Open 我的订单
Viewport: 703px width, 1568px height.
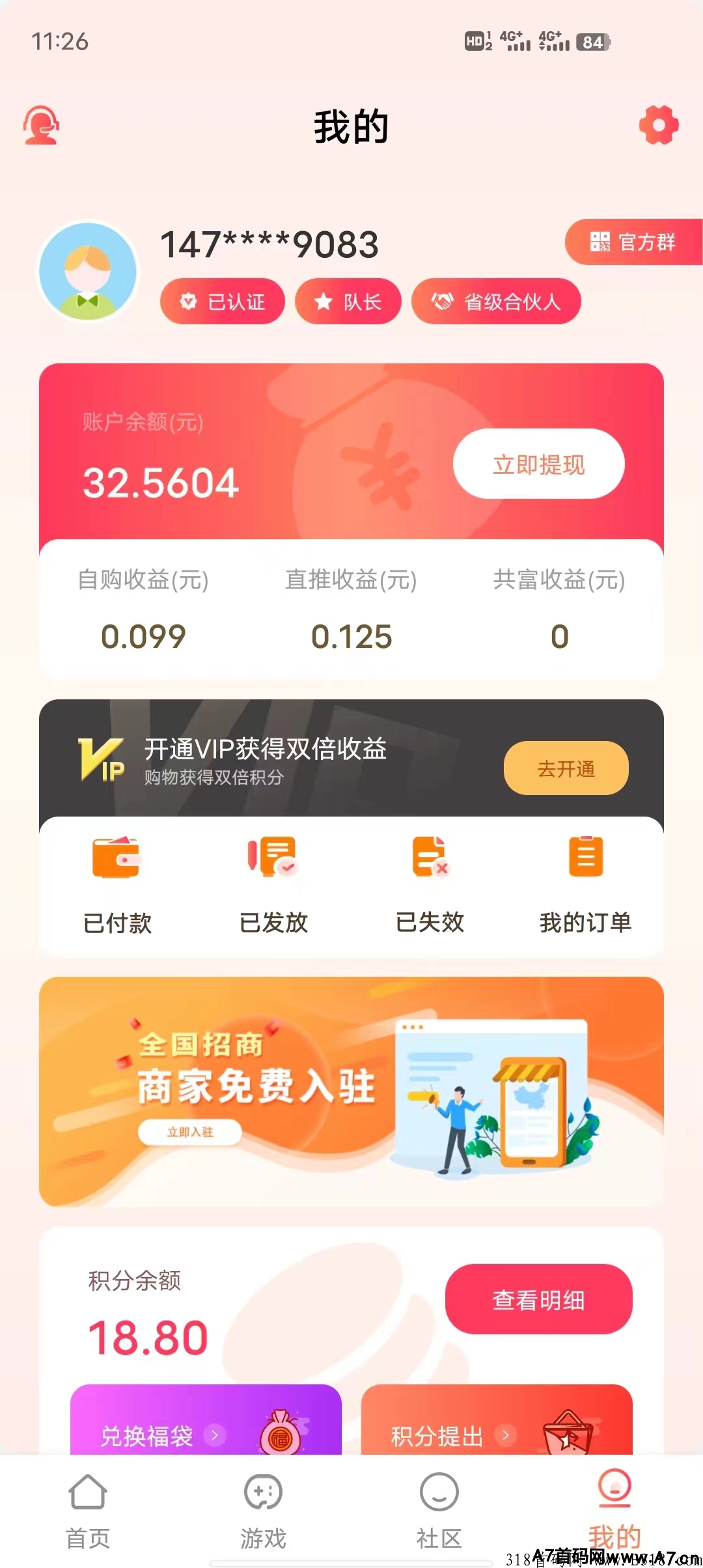(585, 886)
